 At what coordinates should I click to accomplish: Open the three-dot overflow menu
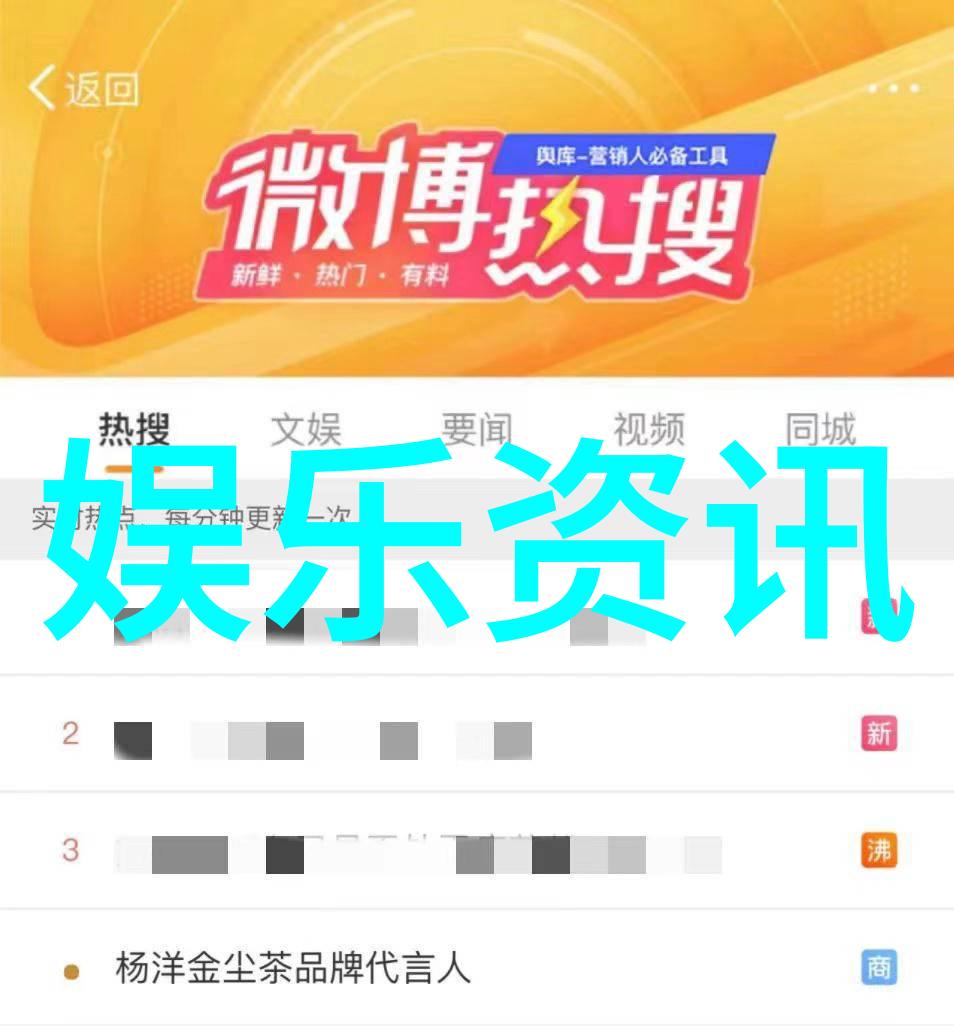893,89
